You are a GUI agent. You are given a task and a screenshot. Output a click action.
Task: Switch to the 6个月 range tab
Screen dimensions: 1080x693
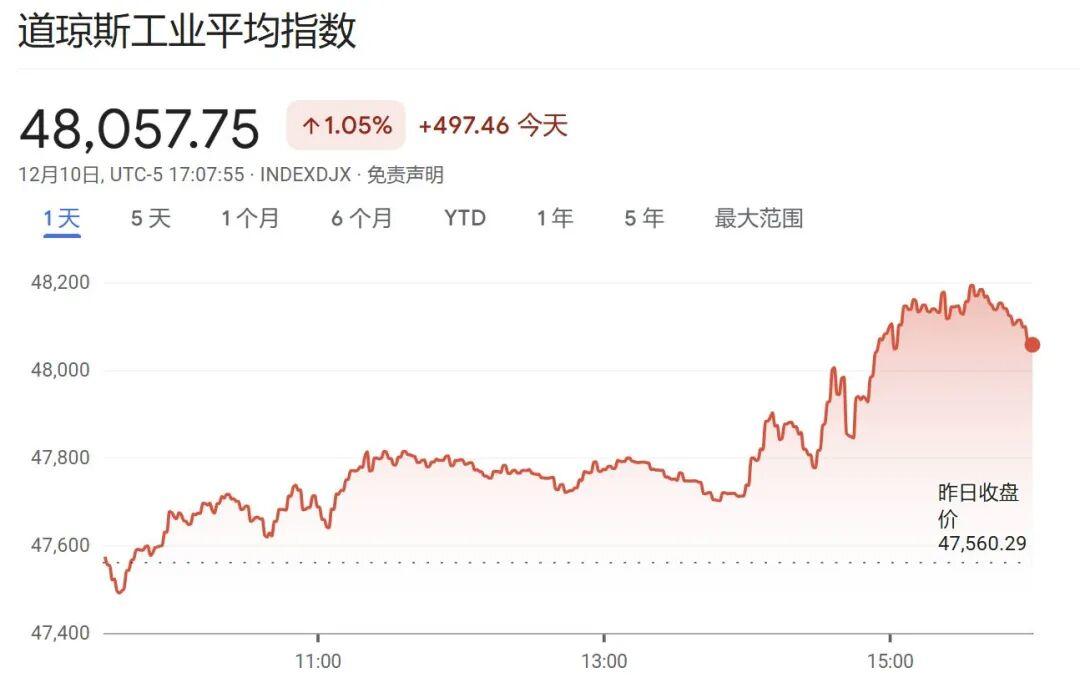click(x=362, y=218)
